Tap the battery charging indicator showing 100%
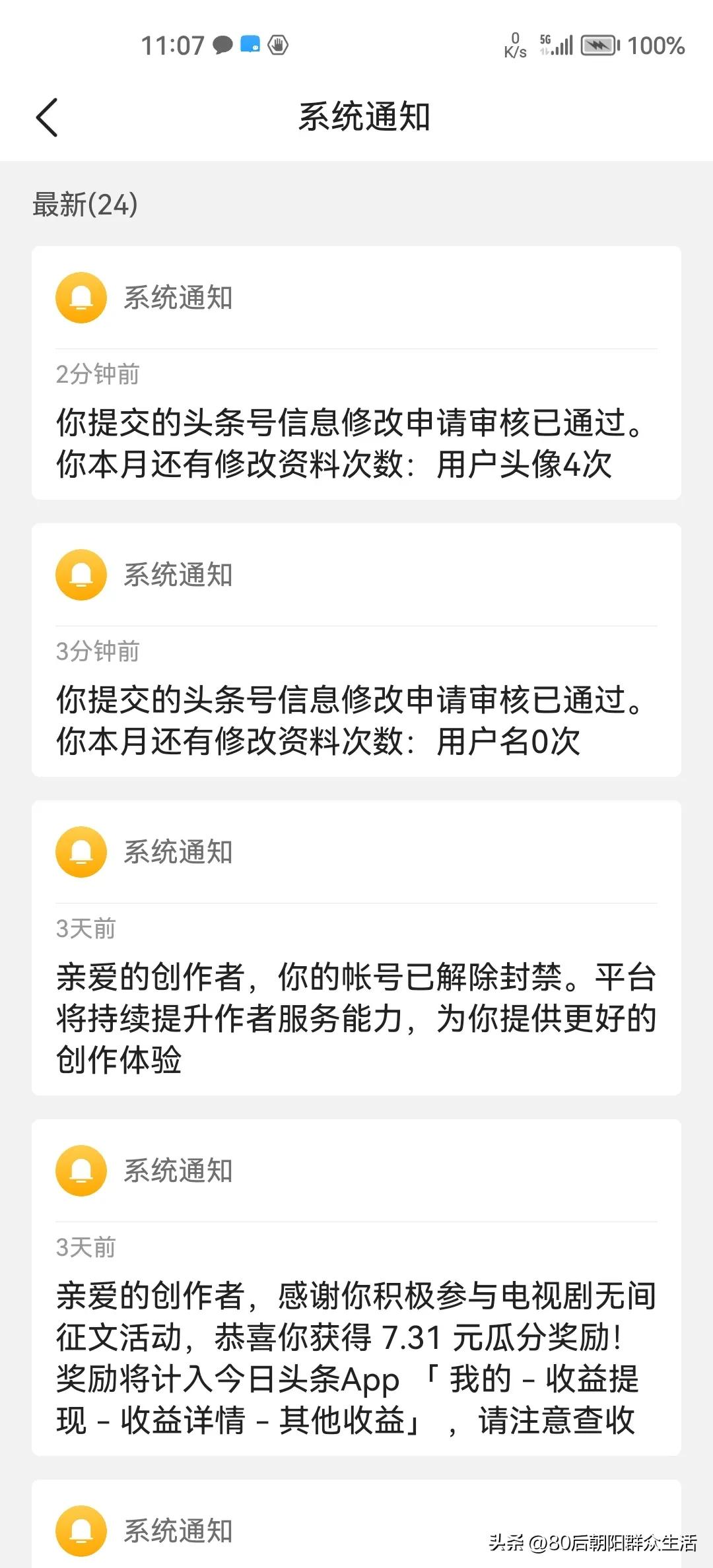The height and width of the screenshot is (1568, 713). (x=598, y=45)
